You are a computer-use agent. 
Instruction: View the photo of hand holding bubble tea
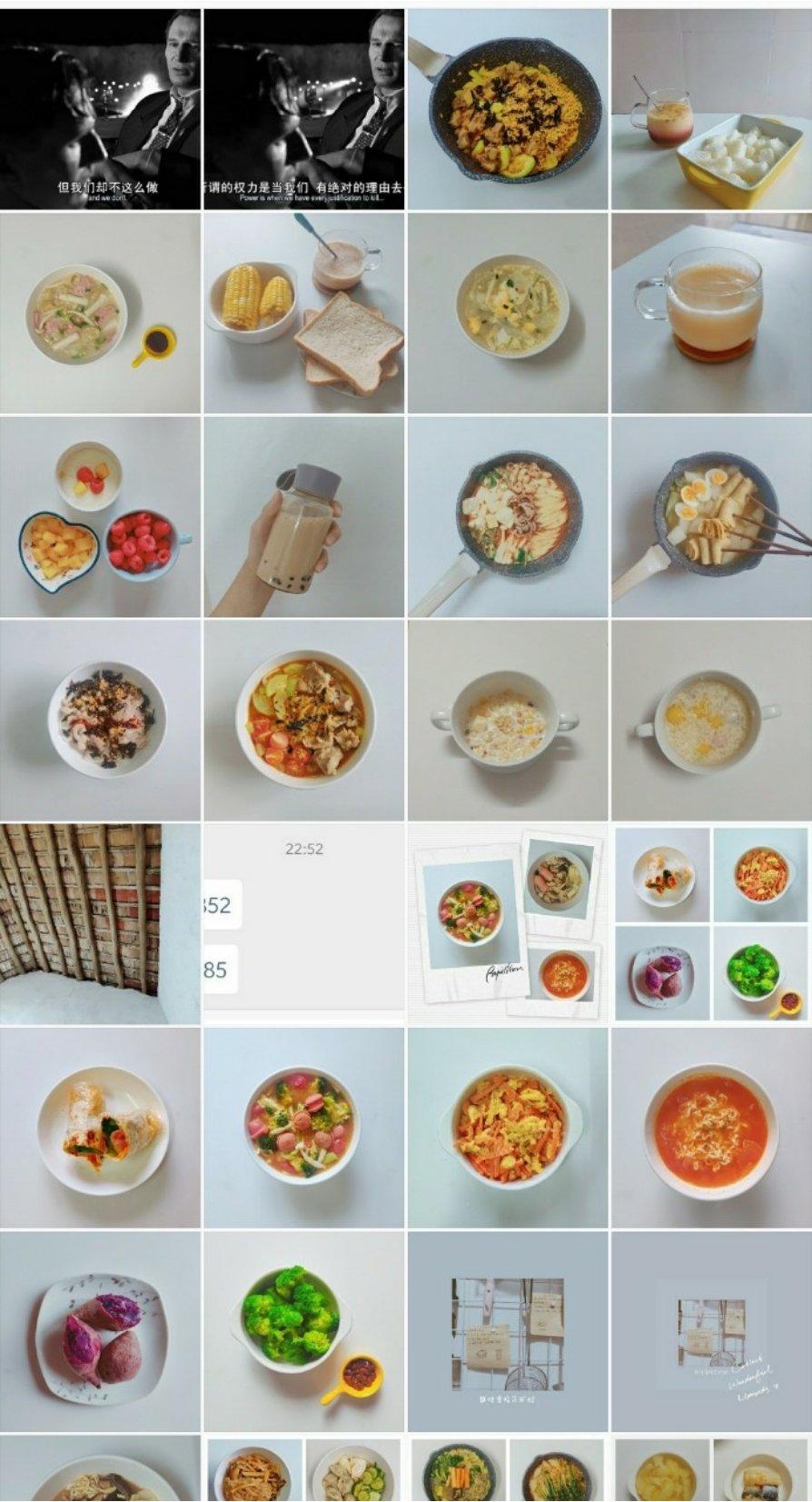(303, 517)
